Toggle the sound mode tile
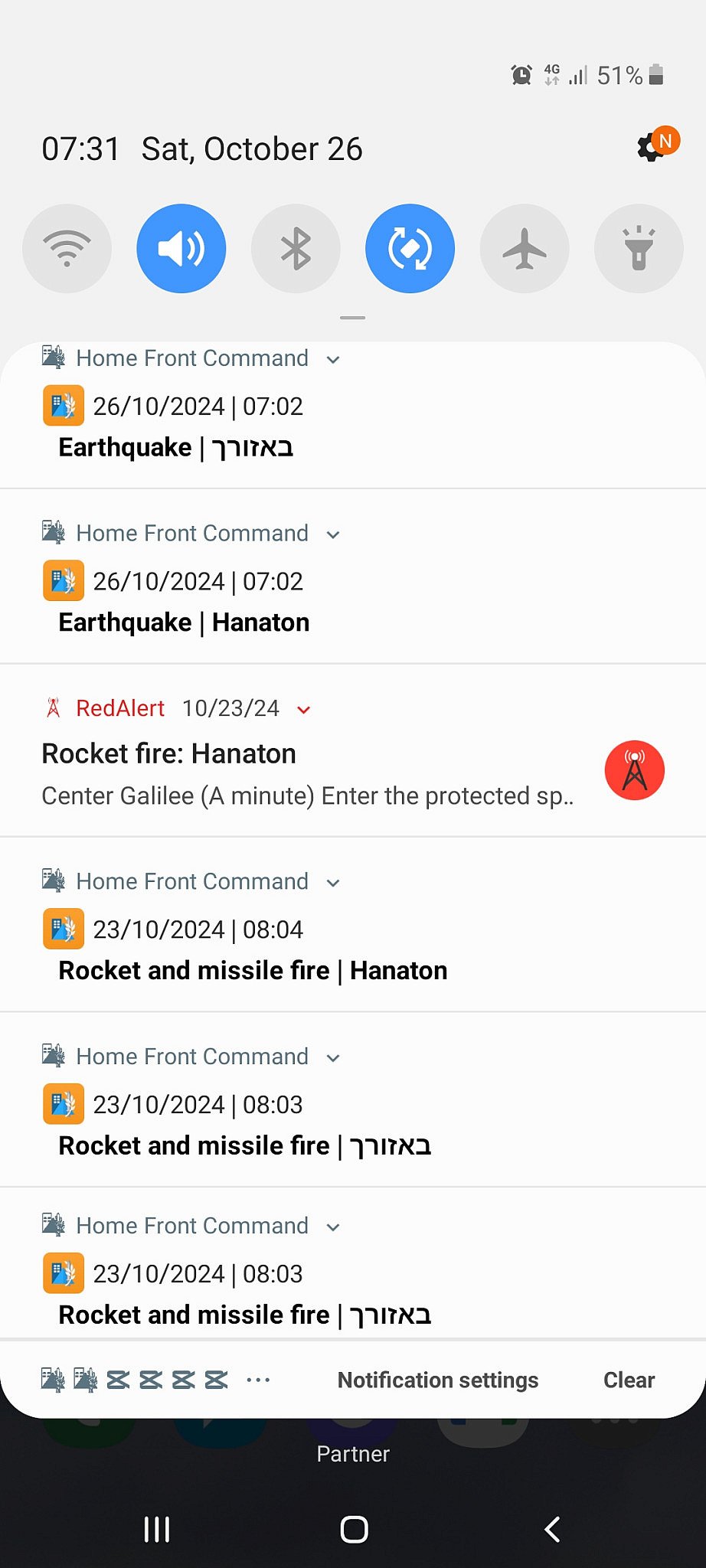The width and height of the screenshot is (706, 1568). click(181, 248)
